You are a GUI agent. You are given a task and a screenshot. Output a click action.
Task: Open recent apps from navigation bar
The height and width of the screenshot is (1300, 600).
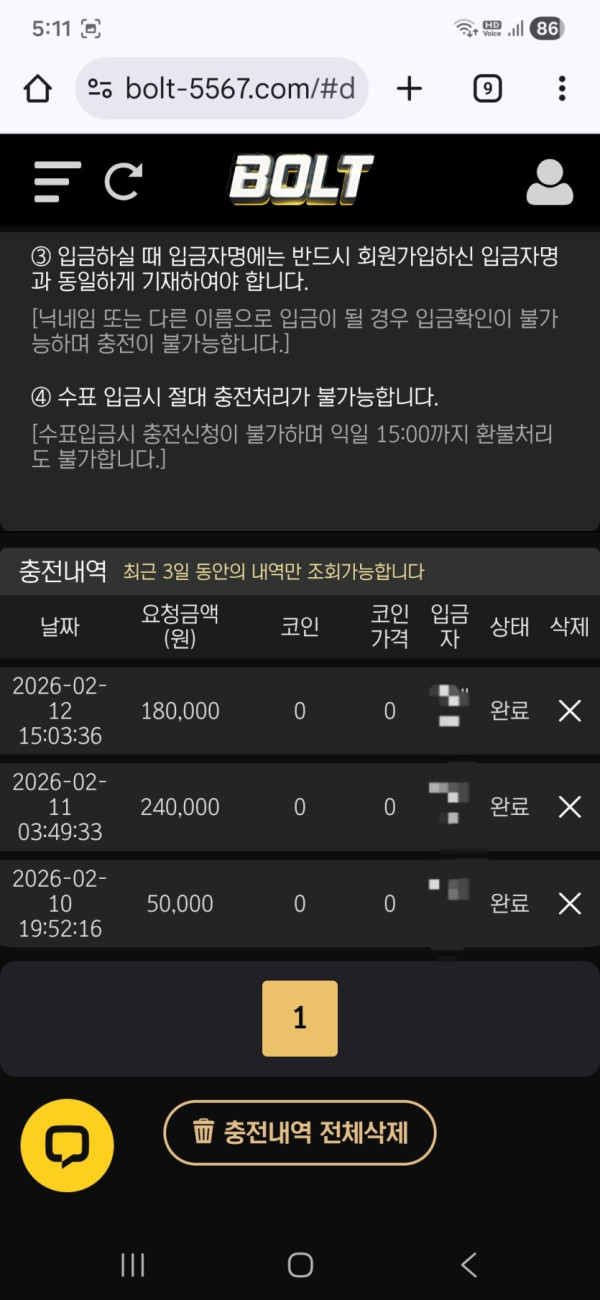pyautogui.click(x=132, y=1264)
